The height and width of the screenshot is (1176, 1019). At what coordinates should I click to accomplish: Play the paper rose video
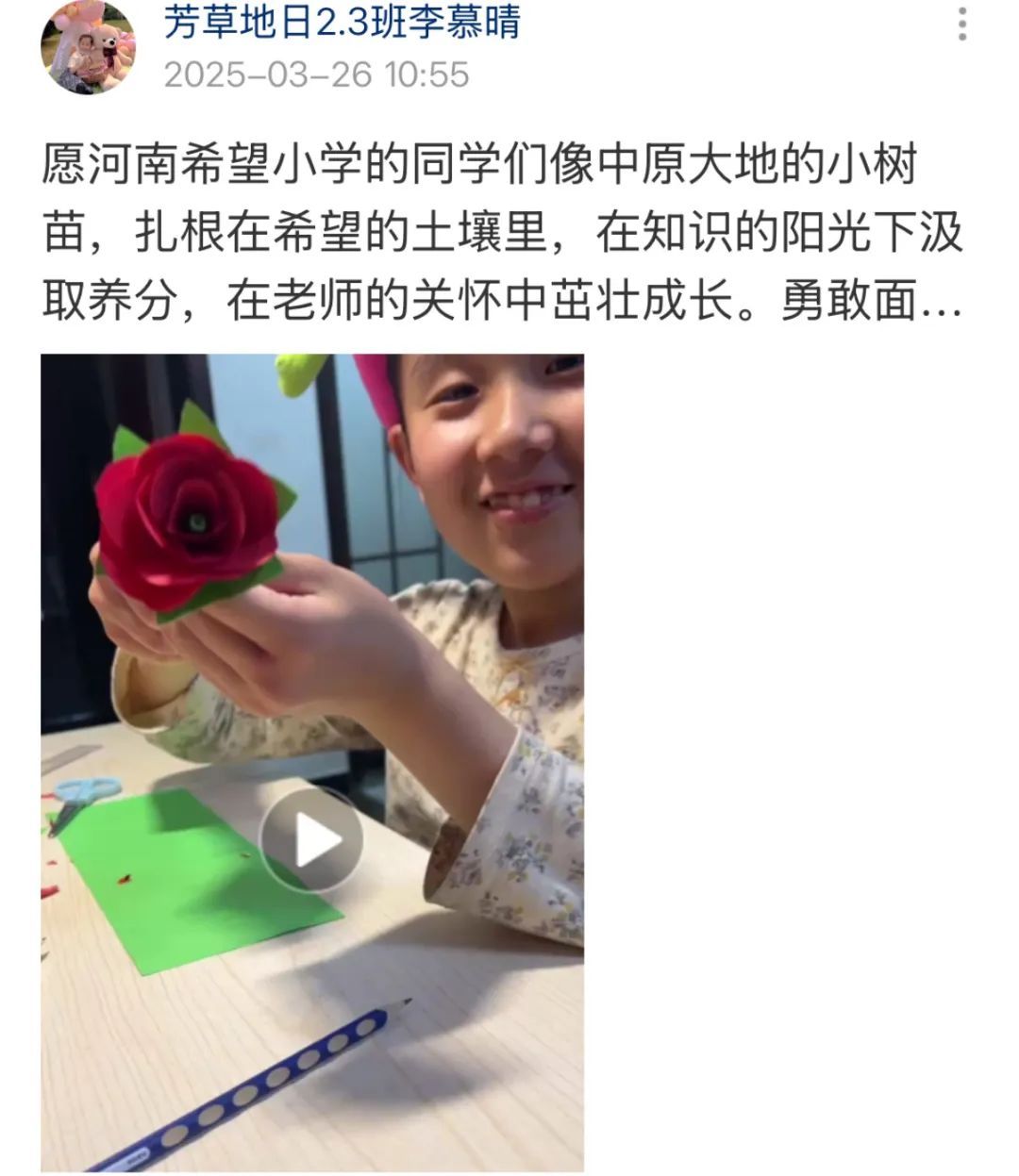[x=311, y=839]
